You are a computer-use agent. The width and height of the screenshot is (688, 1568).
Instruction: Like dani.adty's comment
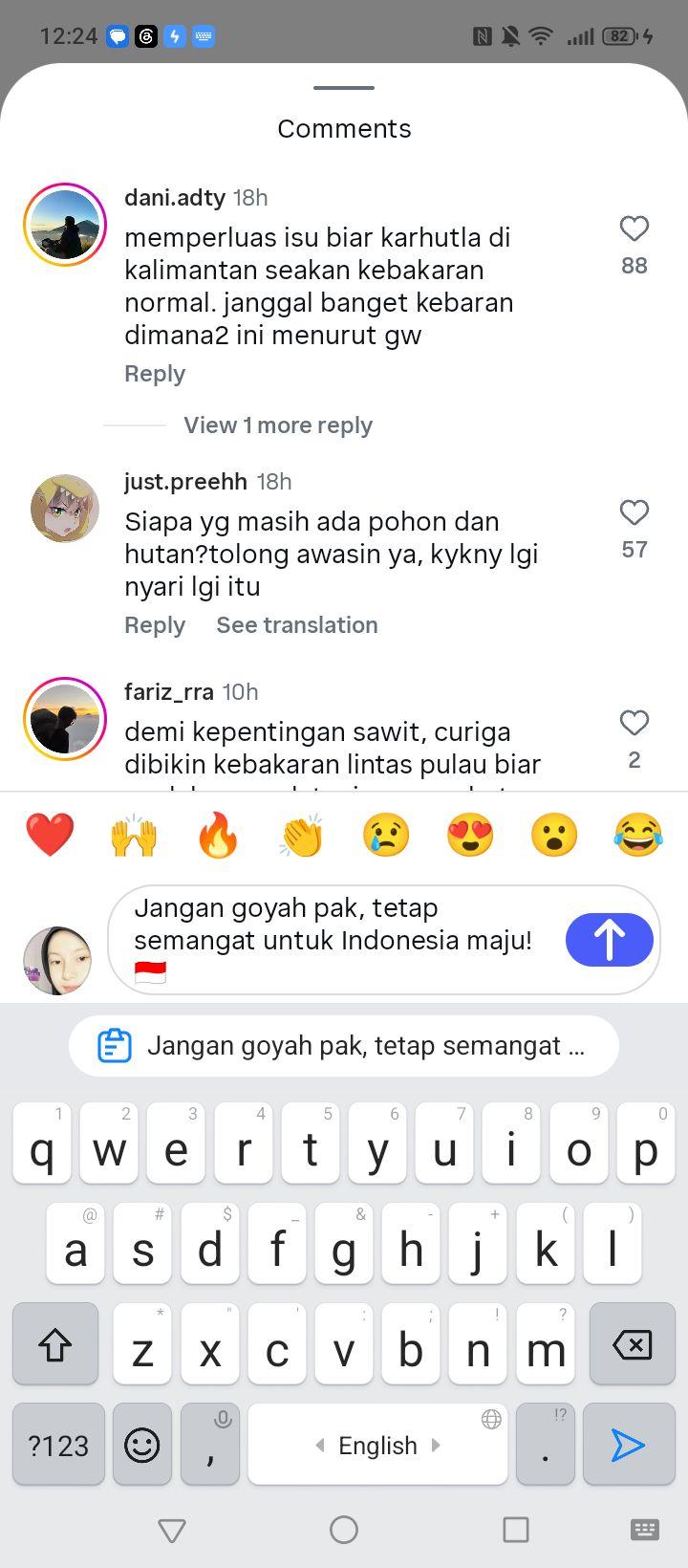coord(634,229)
